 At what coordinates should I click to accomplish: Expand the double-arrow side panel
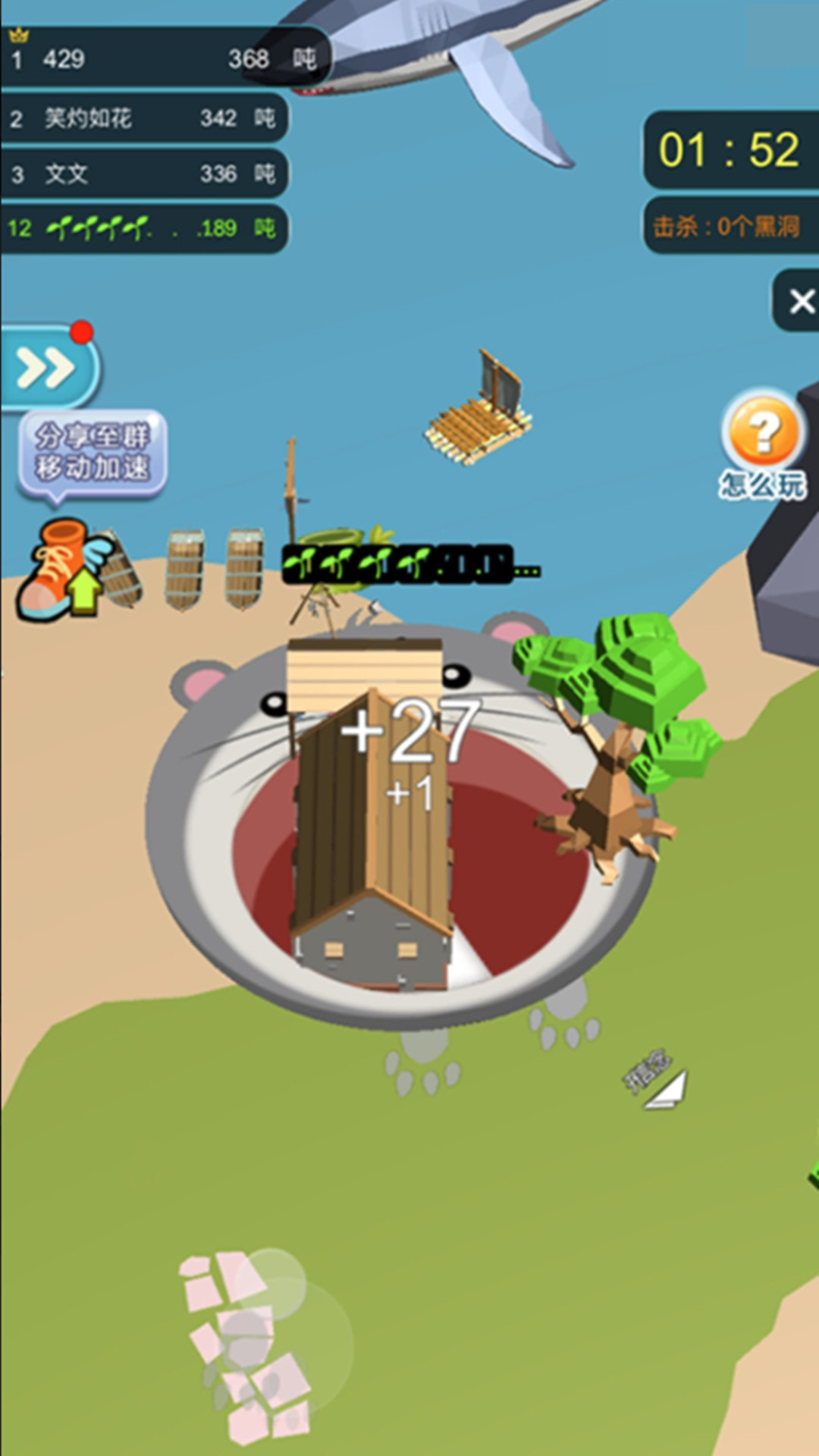coord(47,369)
